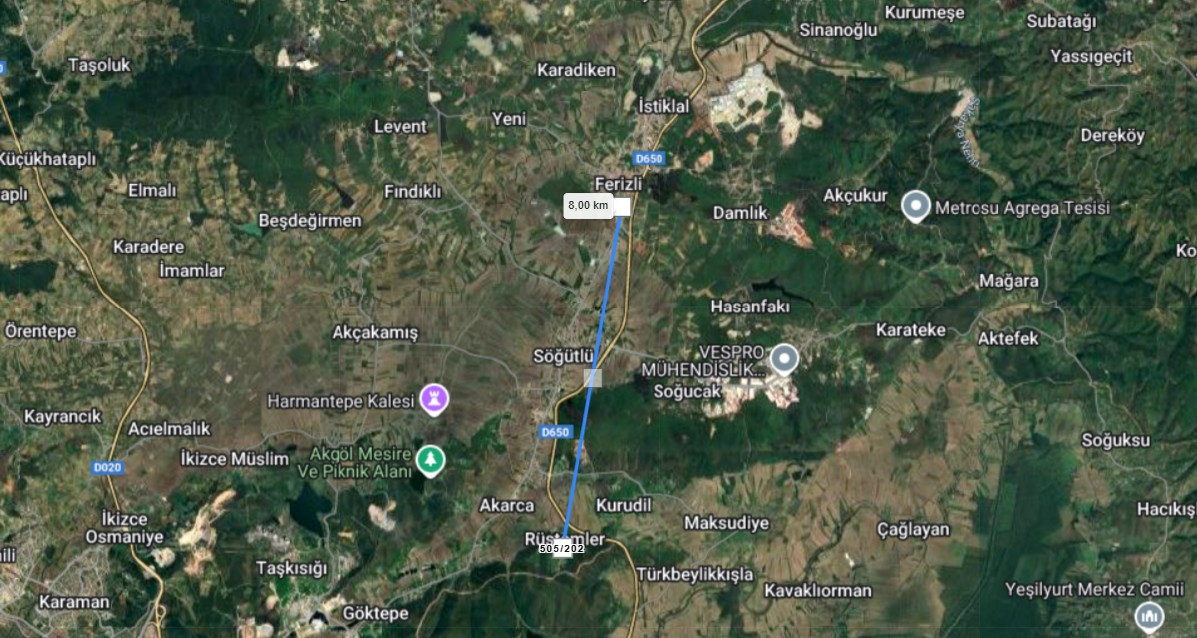Viewport: 1197px width, 638px height.
Task: Tap the measurement endpoint near Ferizli
Action: click(622, 206)
